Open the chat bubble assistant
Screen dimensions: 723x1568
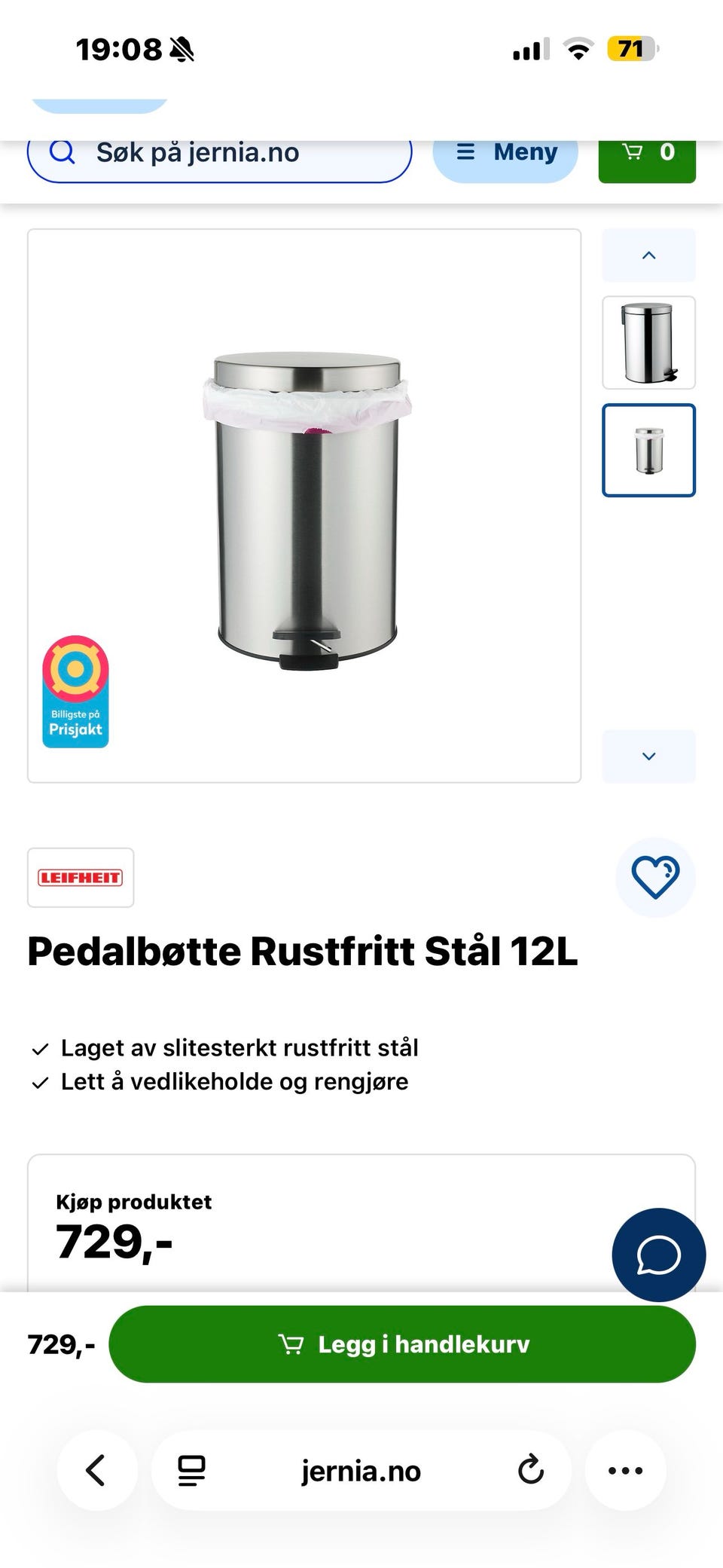pos(657,1255)
